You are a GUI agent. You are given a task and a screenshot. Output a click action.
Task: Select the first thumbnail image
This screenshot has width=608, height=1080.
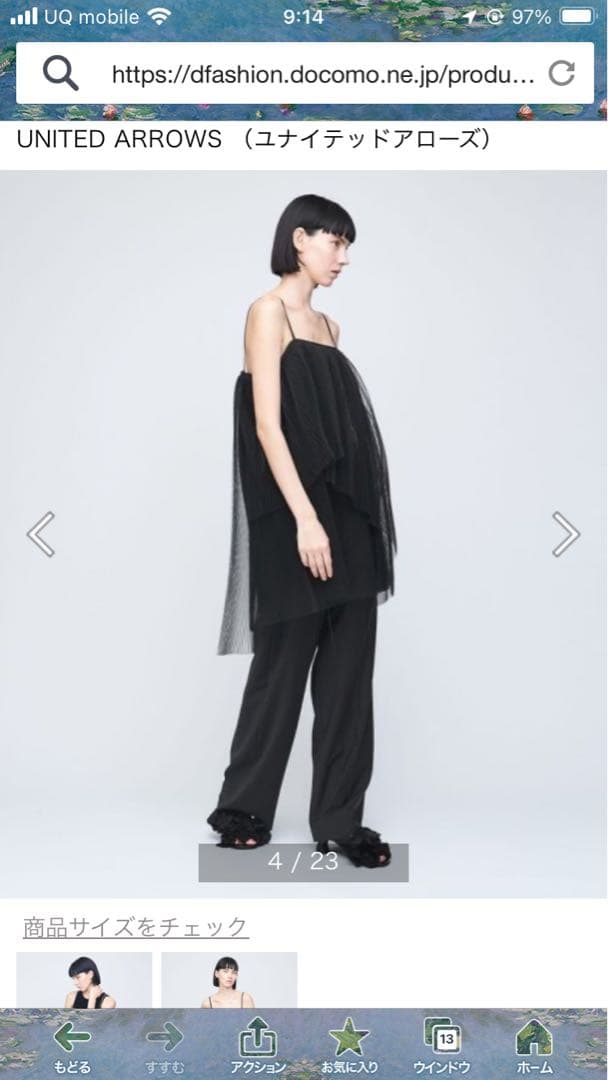[84, 980]
